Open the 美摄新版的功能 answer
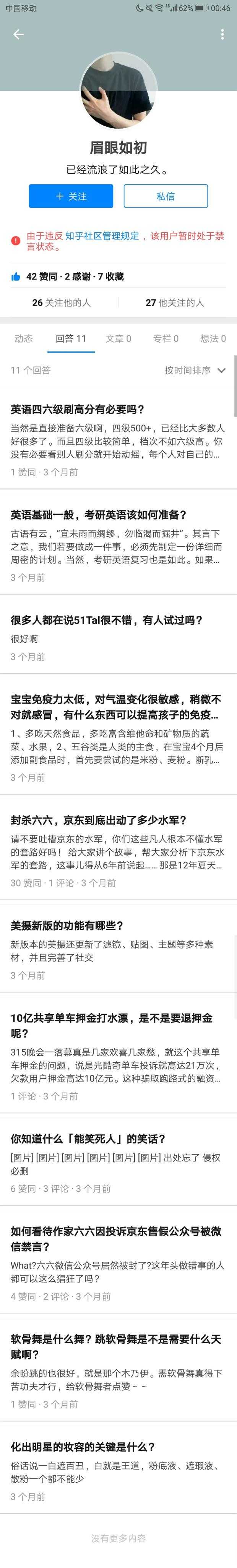237x1568 pixels. 67,925
